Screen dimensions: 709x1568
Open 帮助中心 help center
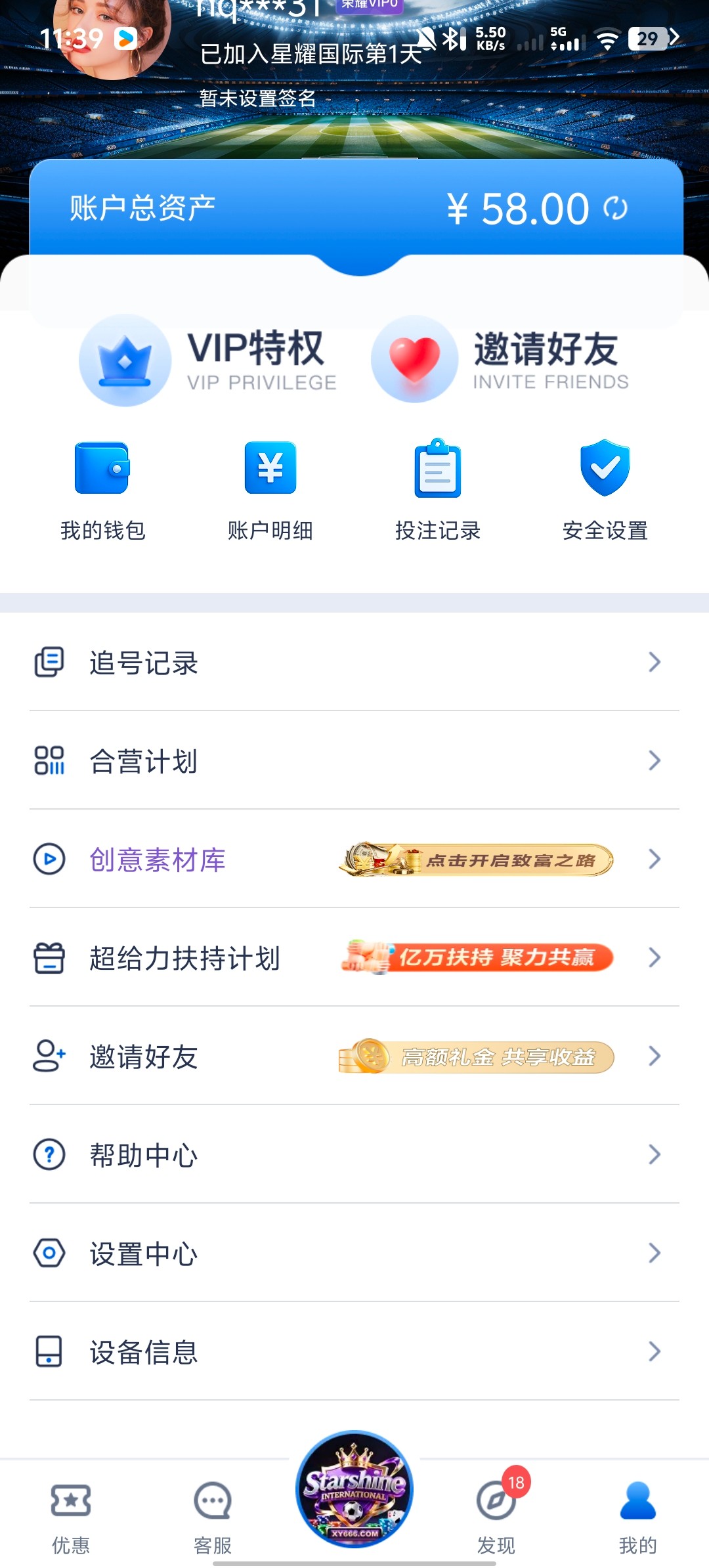(354, 1154)
